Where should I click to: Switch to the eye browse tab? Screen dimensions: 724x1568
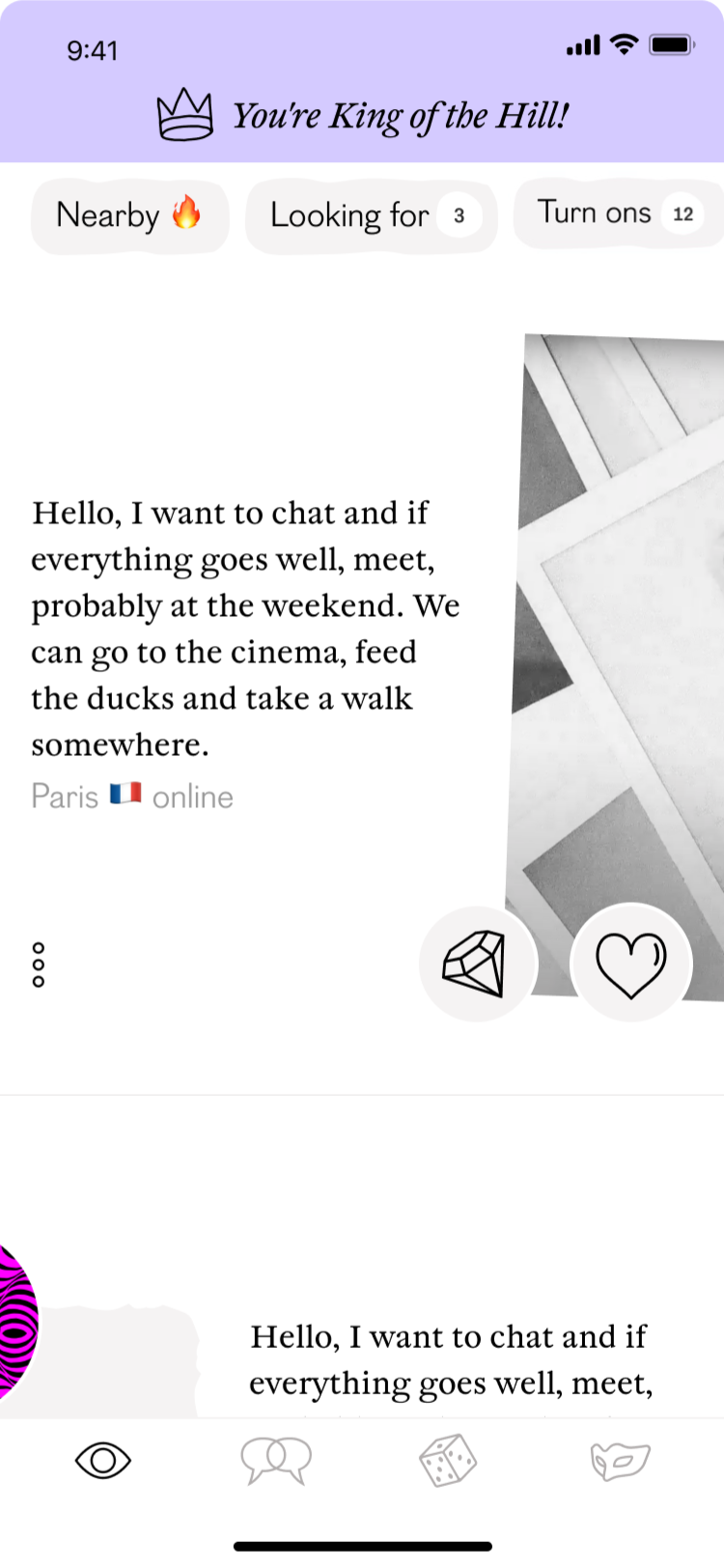(x=103, y=1460)
